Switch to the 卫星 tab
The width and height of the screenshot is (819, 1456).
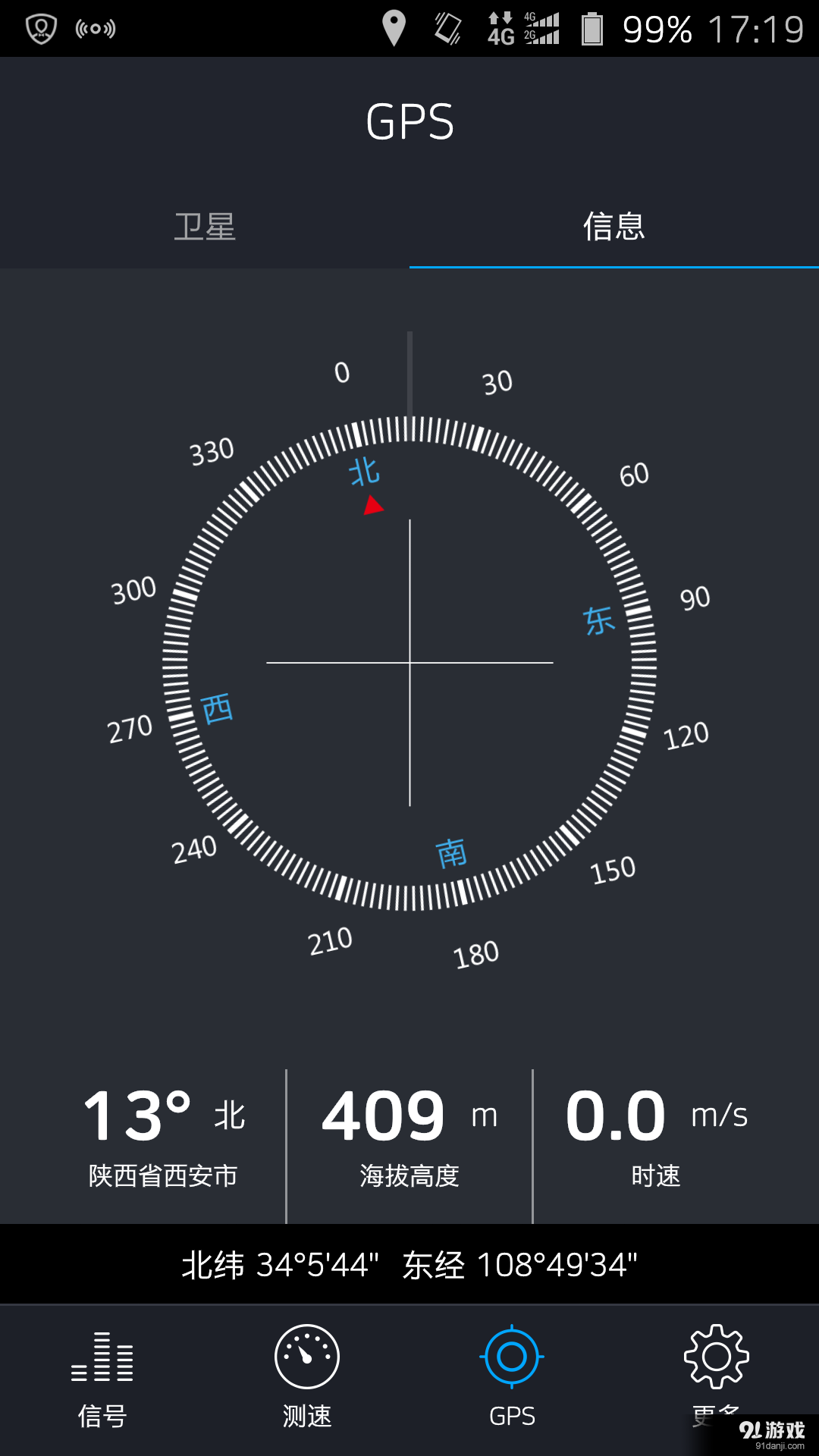pos(205,227)
